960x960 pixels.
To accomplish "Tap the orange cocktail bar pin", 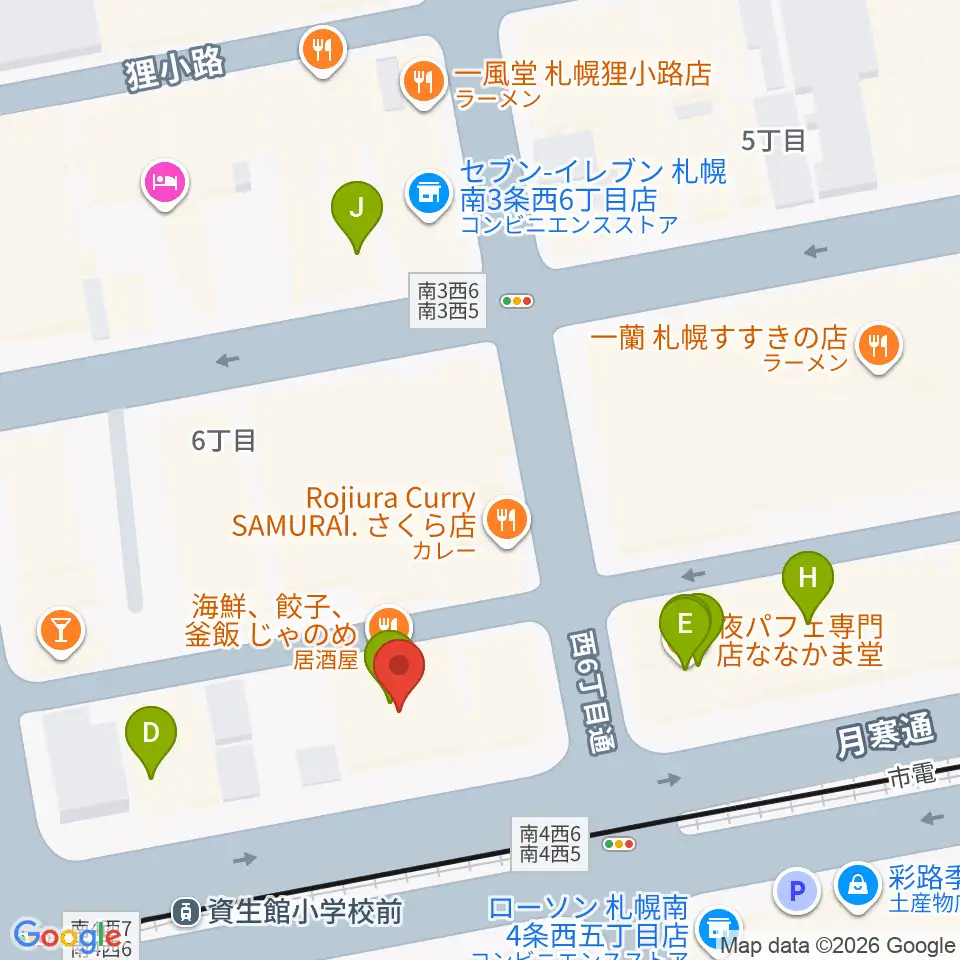I will pos(61,631).
